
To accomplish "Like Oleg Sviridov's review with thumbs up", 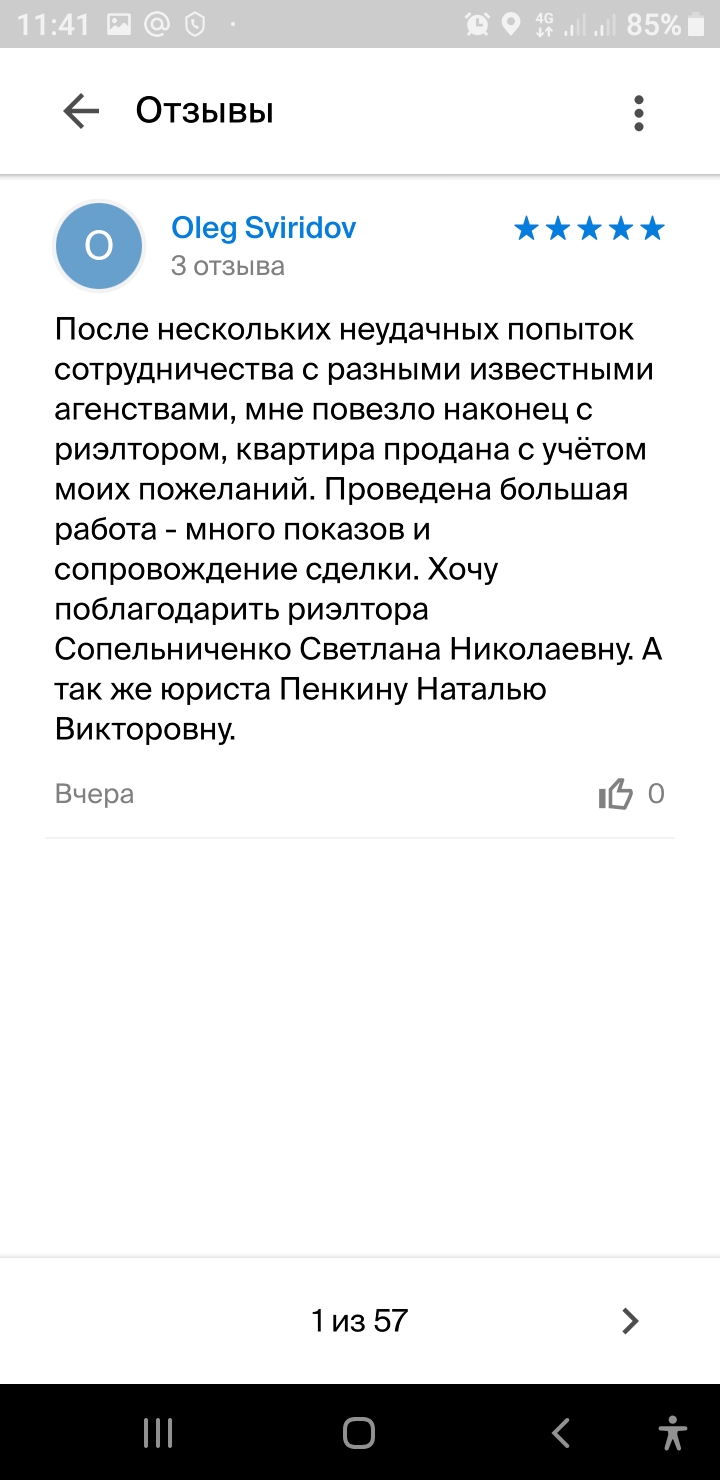I will tap(616, 794).
